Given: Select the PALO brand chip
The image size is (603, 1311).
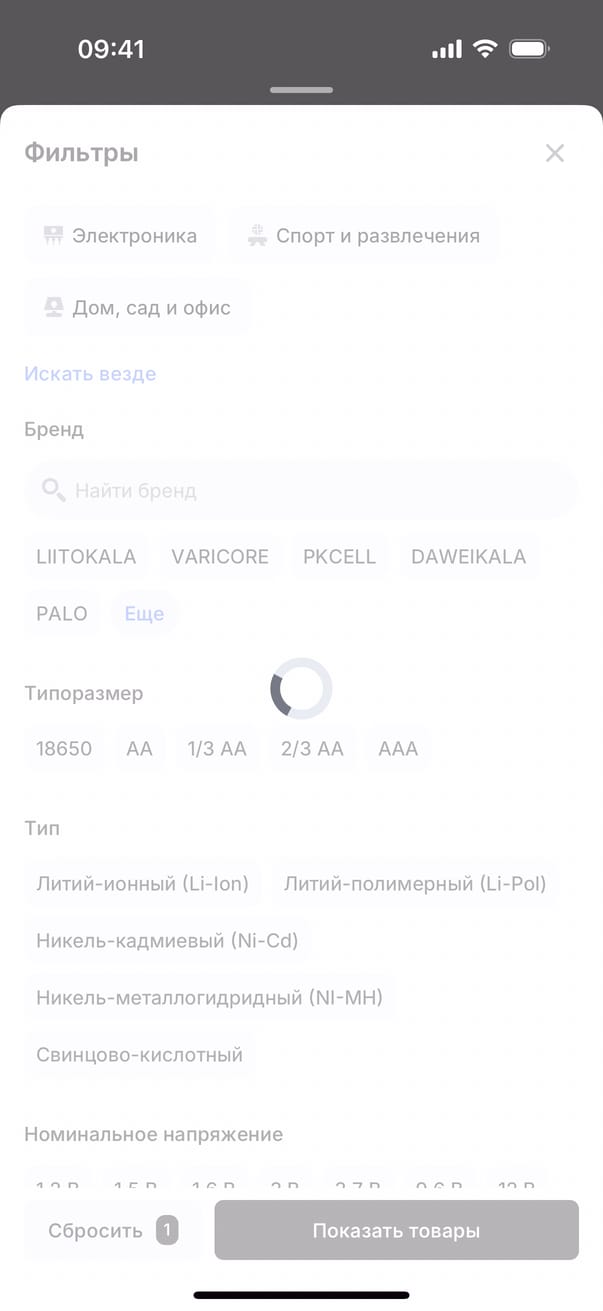Looking at the screenshot, I should [x=62, y=614].
